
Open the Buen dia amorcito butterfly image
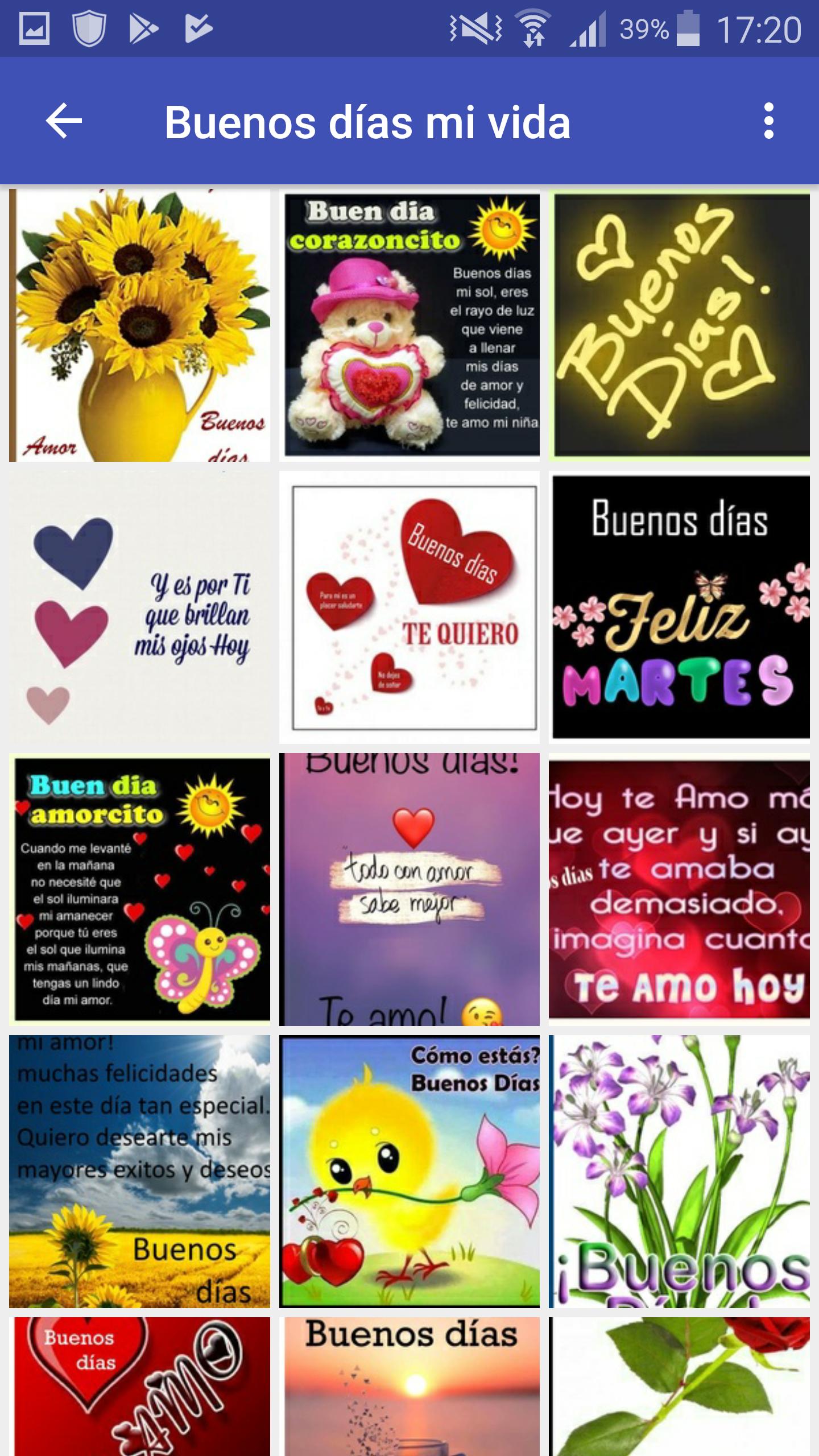(139, 889)
